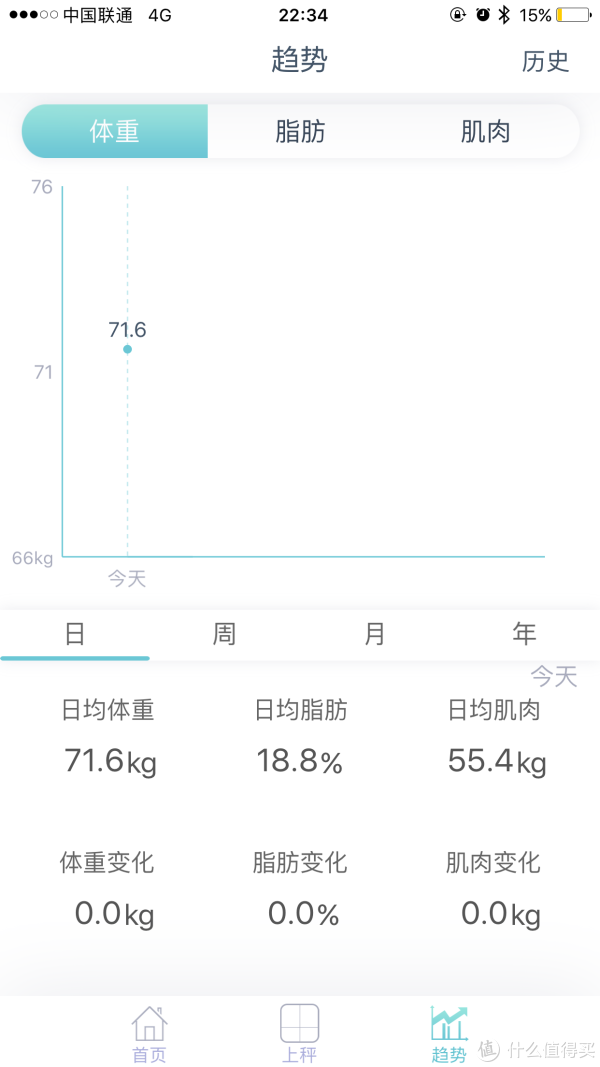
Task: Open the 上秤 weigh-in tab
Action: point(299,1034)
